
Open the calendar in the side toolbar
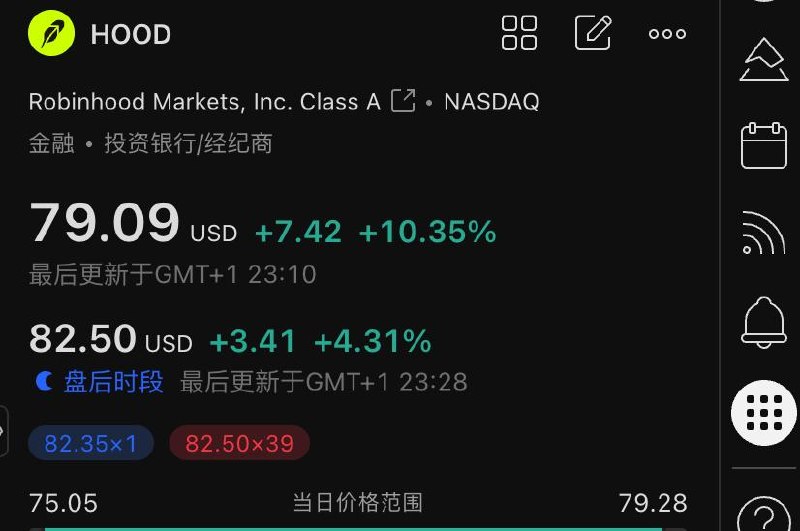[x=764, y=146]
